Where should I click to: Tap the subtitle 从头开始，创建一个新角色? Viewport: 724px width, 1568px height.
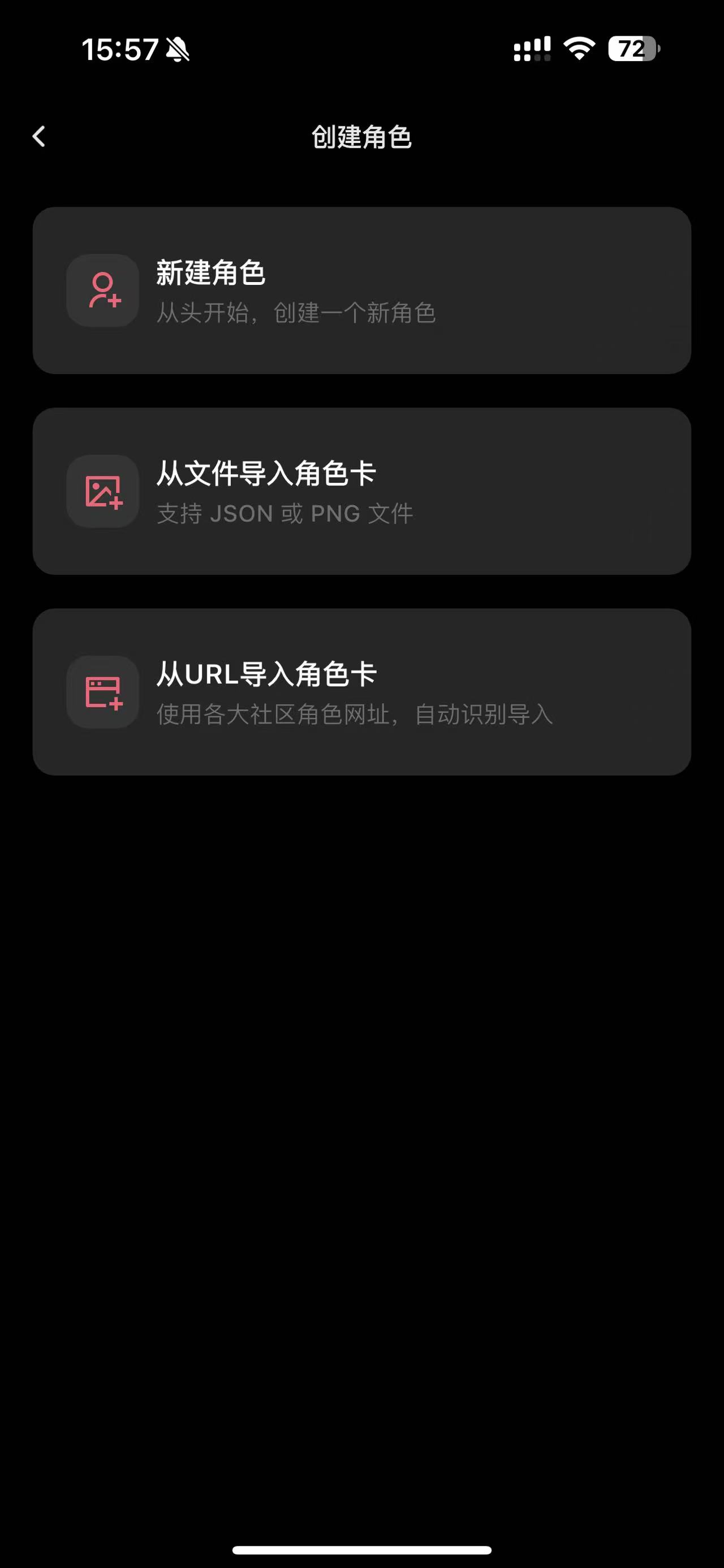tap(296, 314)
